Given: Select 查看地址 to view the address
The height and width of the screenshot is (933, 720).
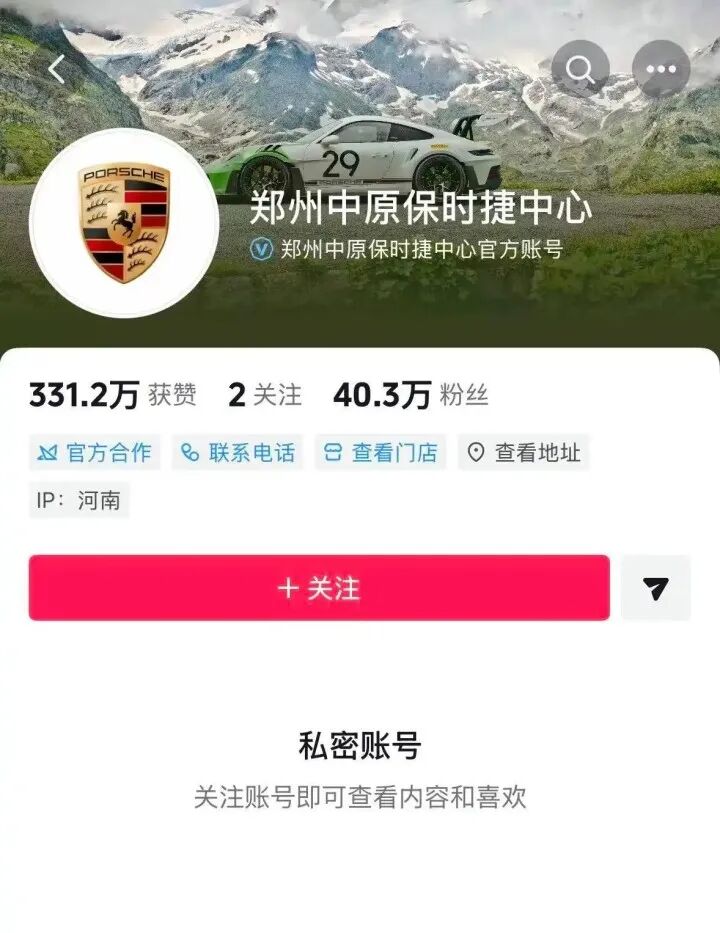Looking at the screenshot, I should pyautogui.click(x=524, y=452).
